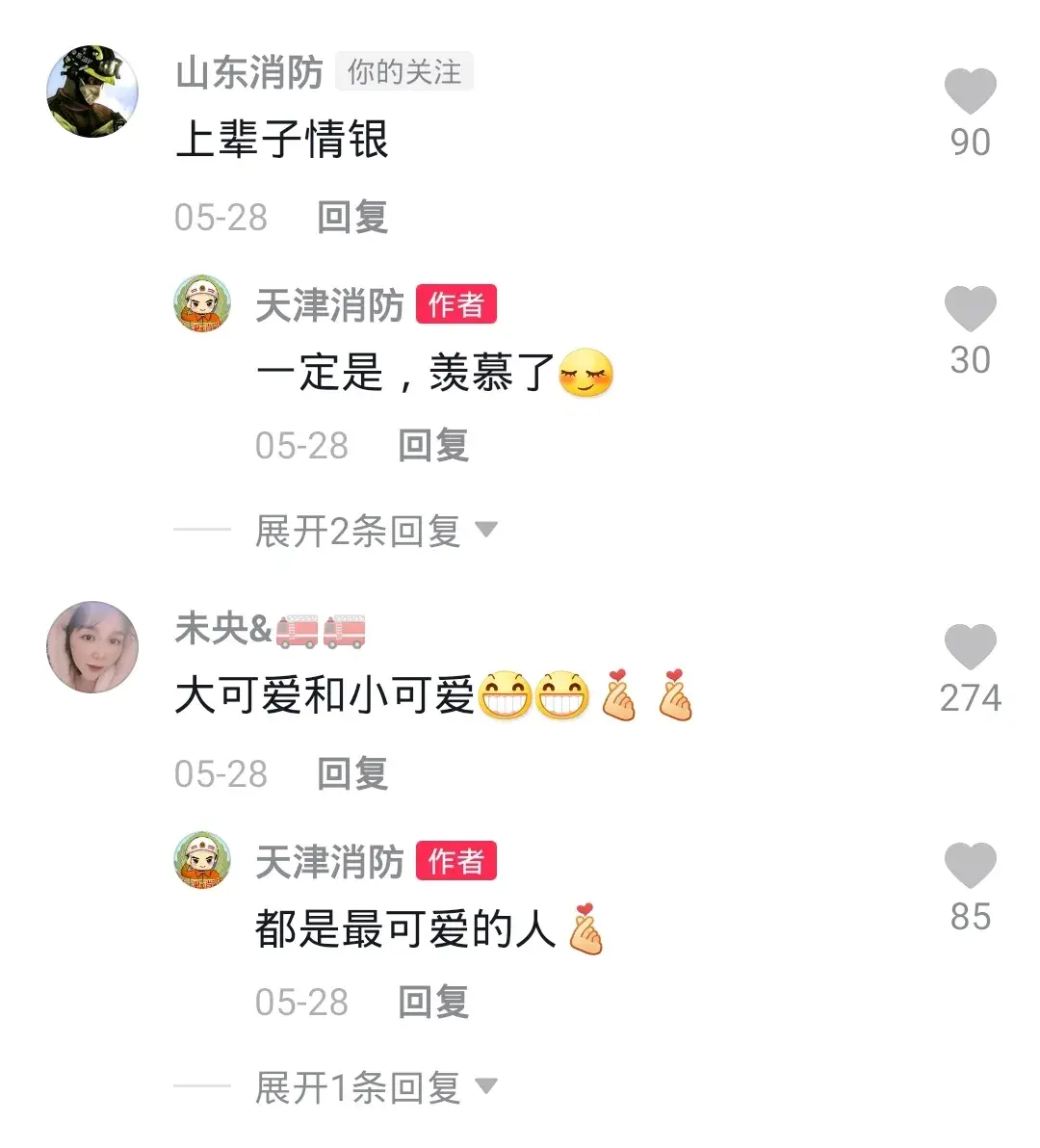Expand 展开1条回复 under 未央&'s thread
The height and width of the screenshot is (1148, 1040).
pyautogui.click(x=376, y=1087)
